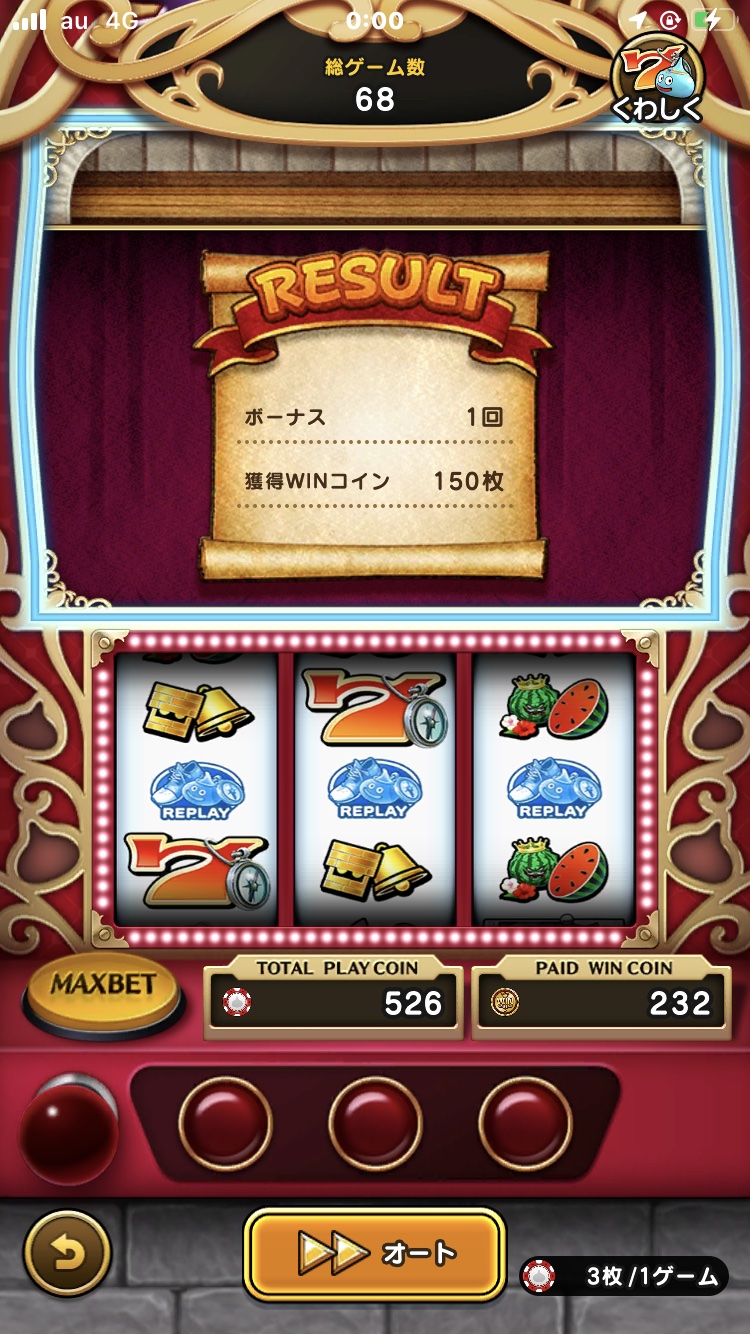Viewport: 750px width, 1334px height.
Task: Stop the right reel with its button
Action: pos(525,1123)
